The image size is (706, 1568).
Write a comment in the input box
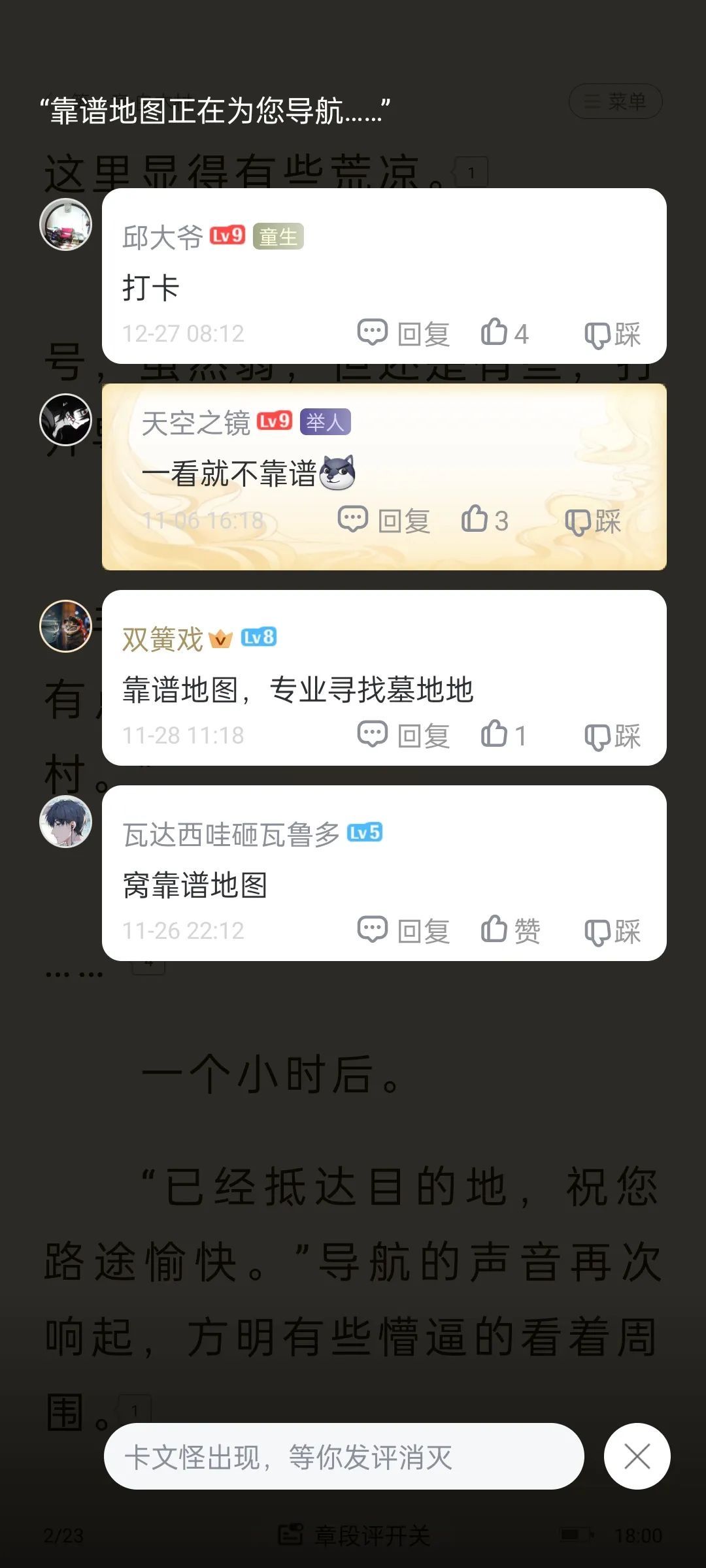(x=343, y=1456)
